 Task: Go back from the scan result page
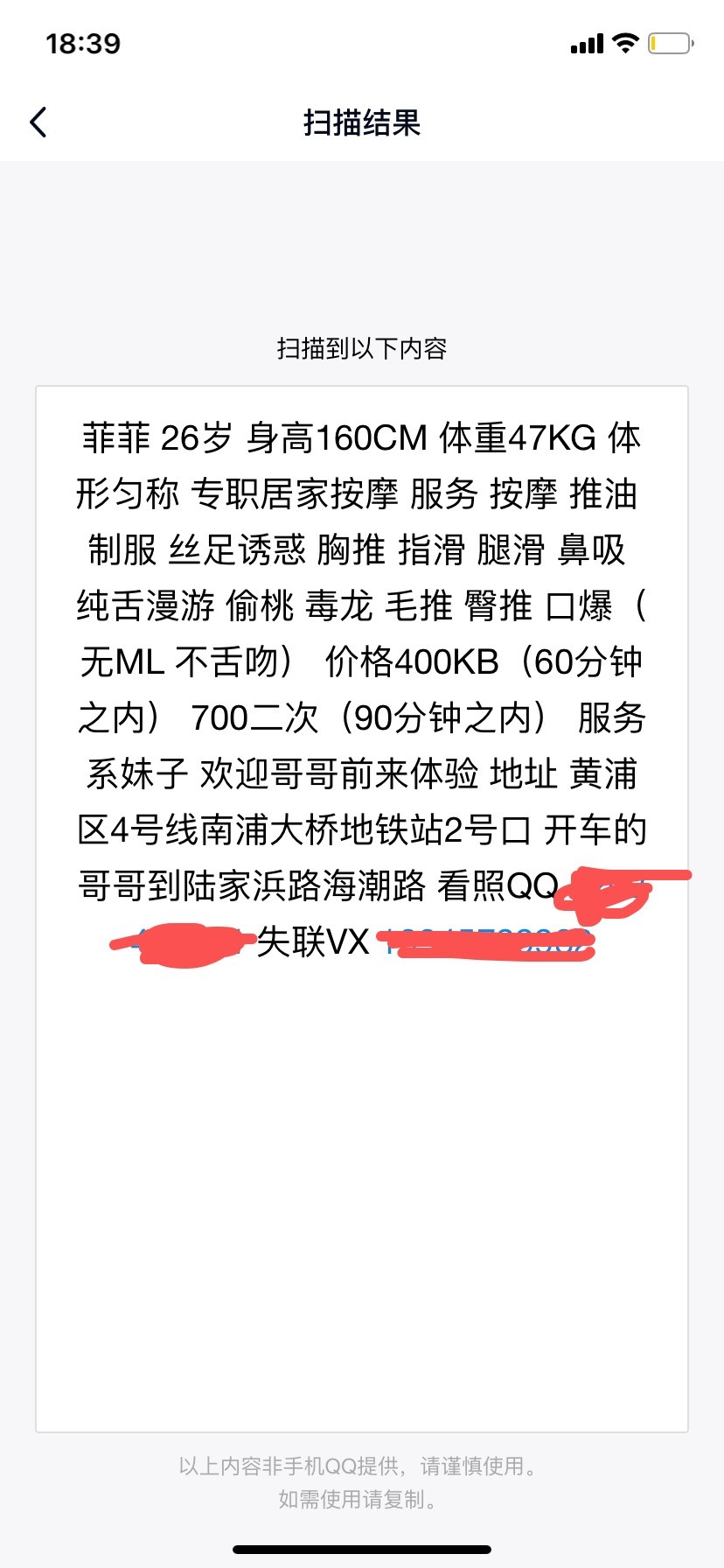38,122
